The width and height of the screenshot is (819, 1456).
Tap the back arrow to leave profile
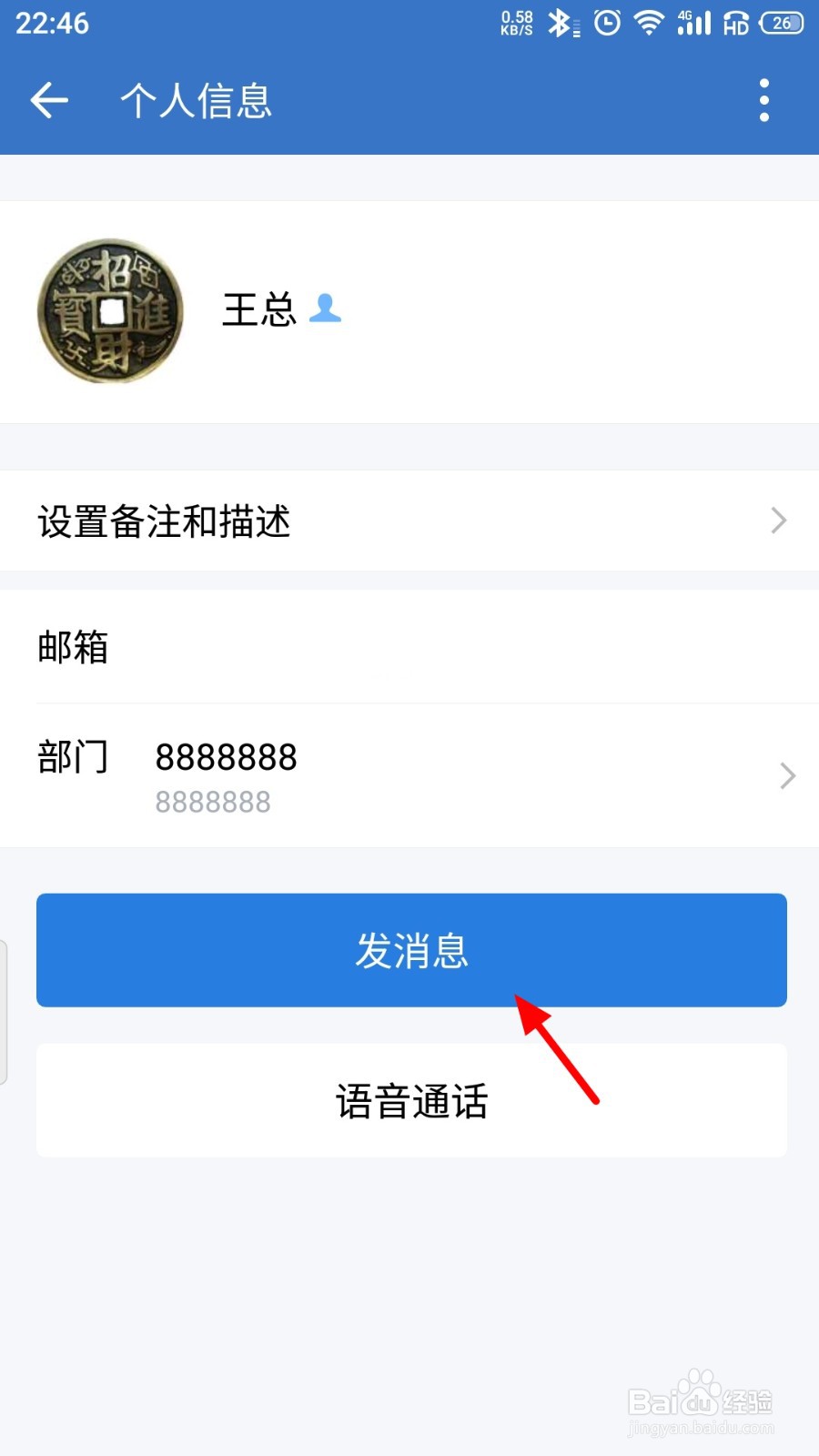point(48,100)
